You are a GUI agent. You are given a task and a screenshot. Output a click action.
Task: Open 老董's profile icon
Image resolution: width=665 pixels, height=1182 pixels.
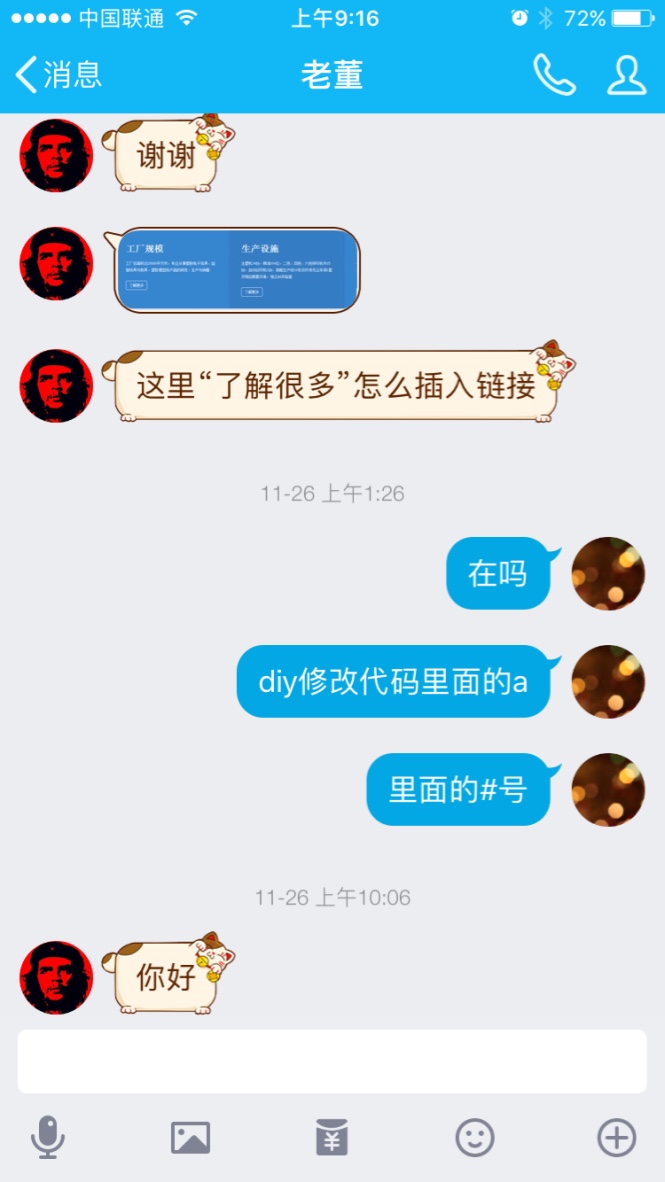[626, 75]
